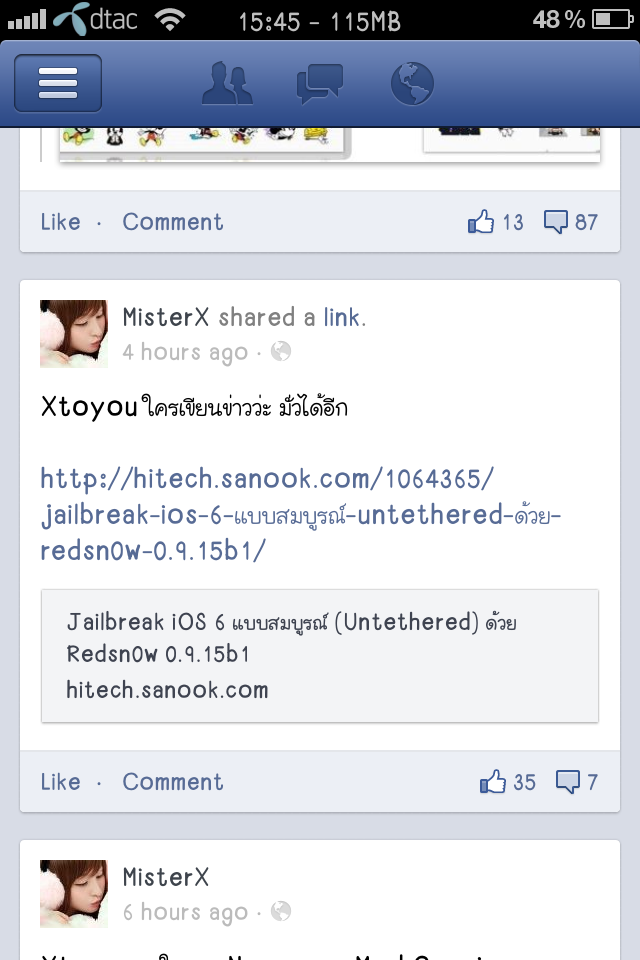
Task: View the 13 likes on the top post
Action: click(496, 222)
